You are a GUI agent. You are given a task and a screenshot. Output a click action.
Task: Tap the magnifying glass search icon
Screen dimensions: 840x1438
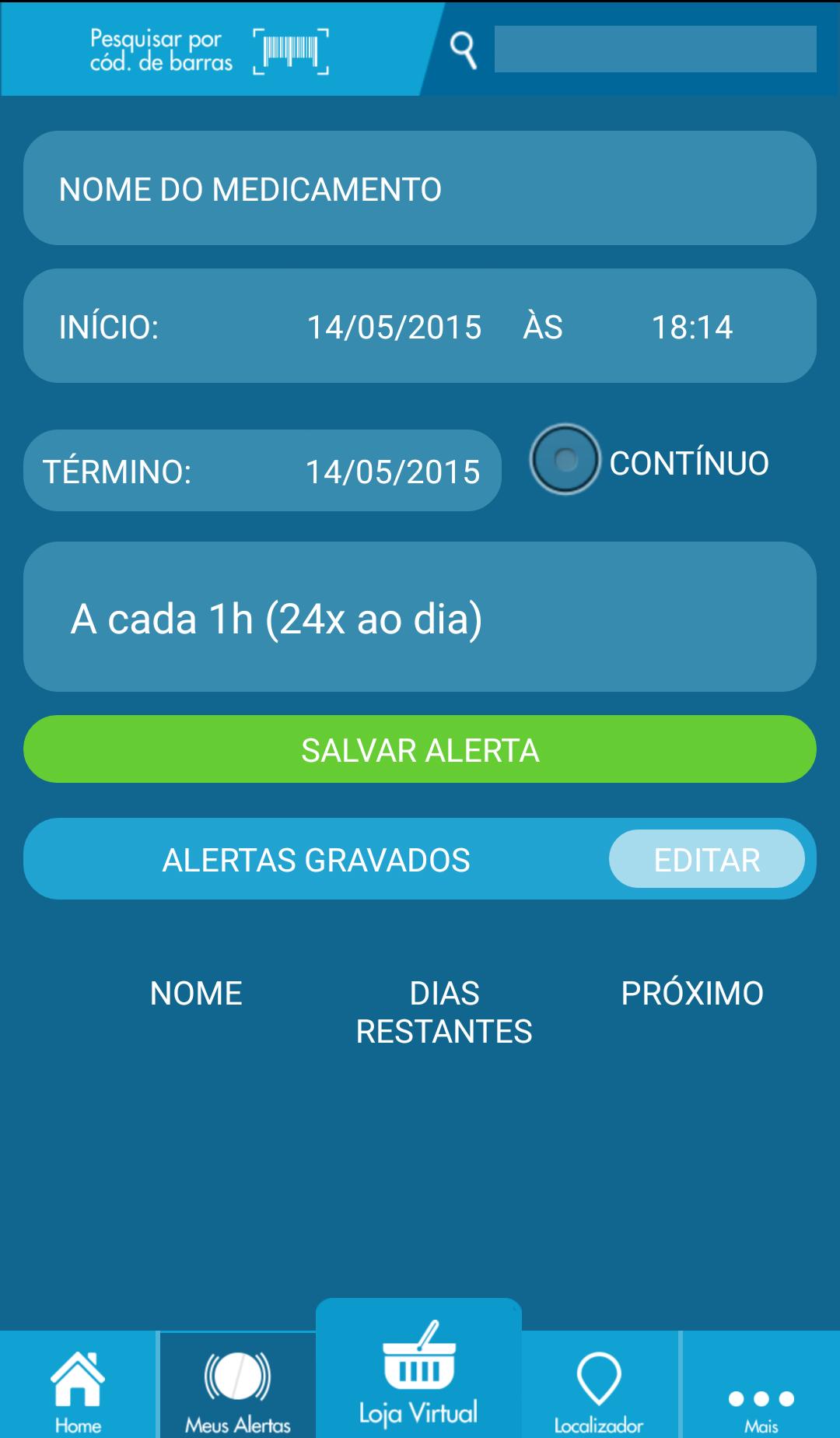pyautogui.click(x=463, y=51)
